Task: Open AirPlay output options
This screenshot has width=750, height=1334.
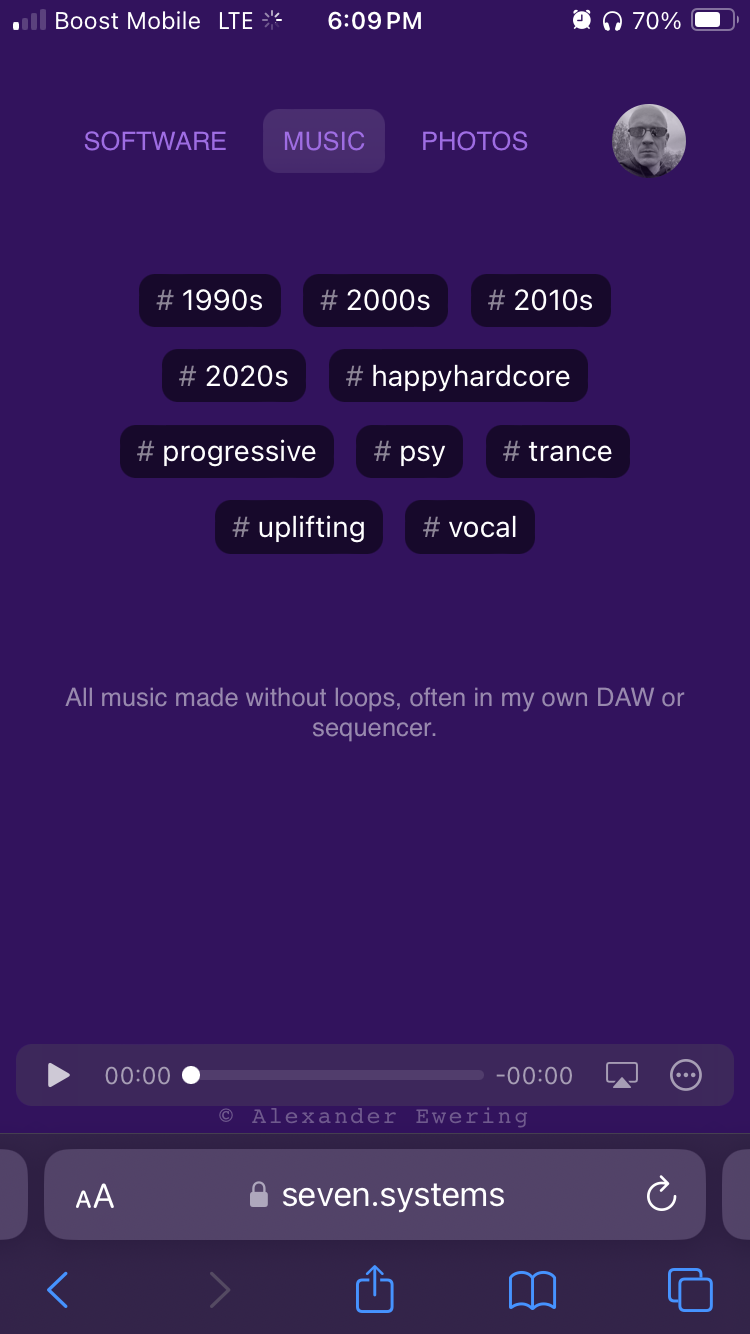Action: coord(622,1075)
